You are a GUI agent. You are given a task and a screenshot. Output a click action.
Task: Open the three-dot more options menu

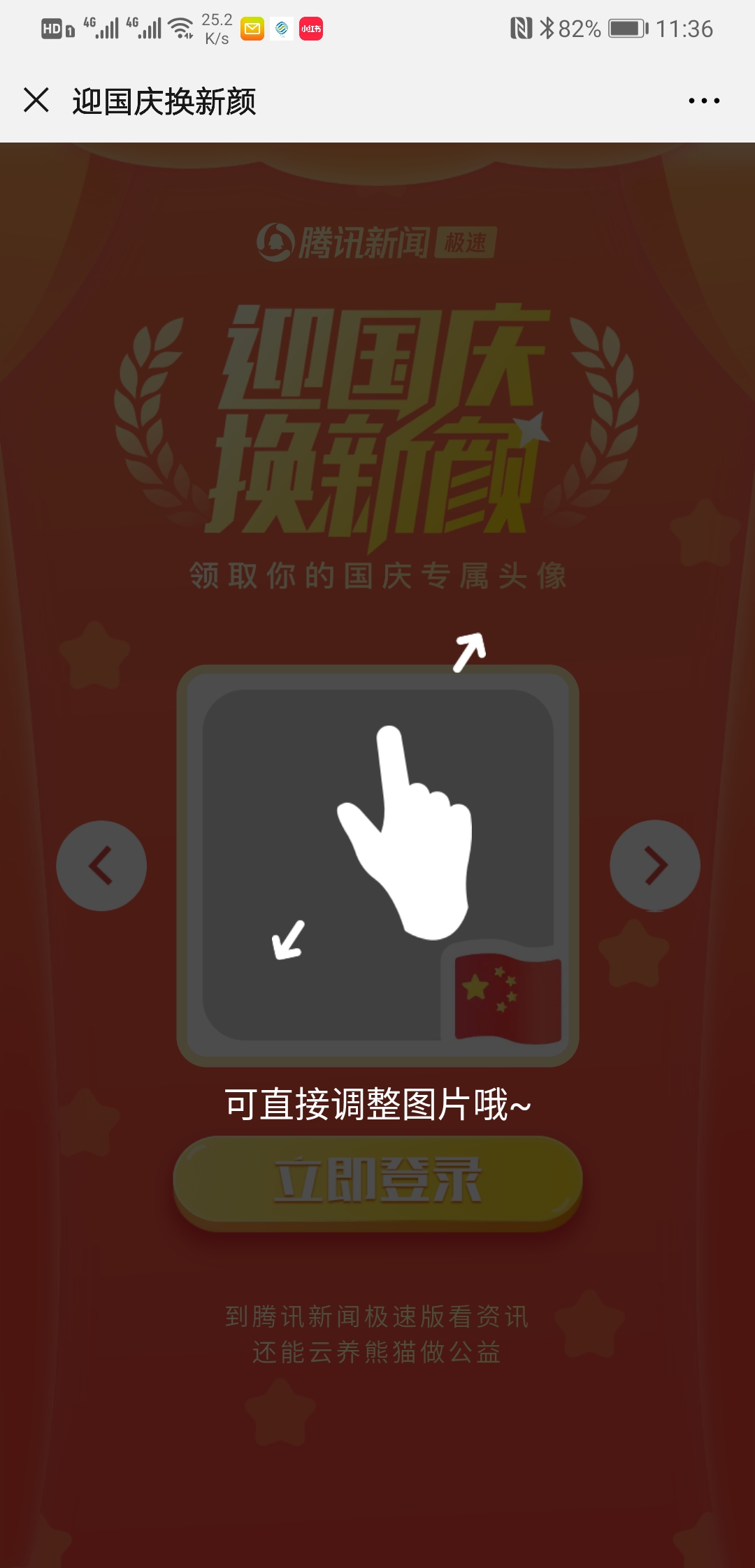(703, 100)
